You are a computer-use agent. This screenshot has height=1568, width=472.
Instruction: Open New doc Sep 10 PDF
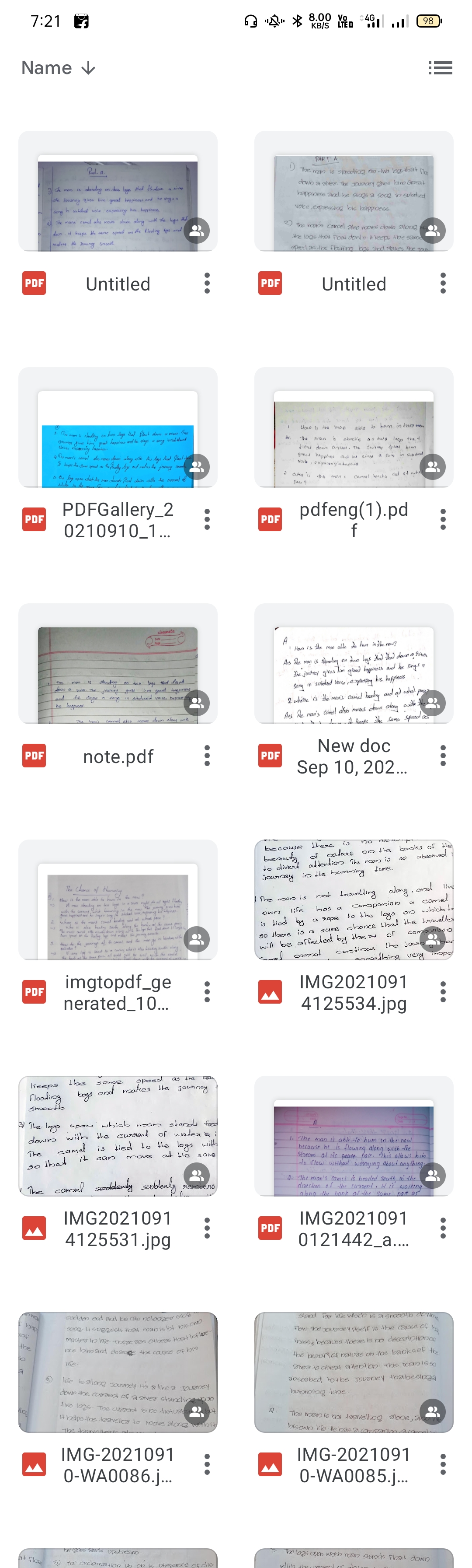point(354,664)
